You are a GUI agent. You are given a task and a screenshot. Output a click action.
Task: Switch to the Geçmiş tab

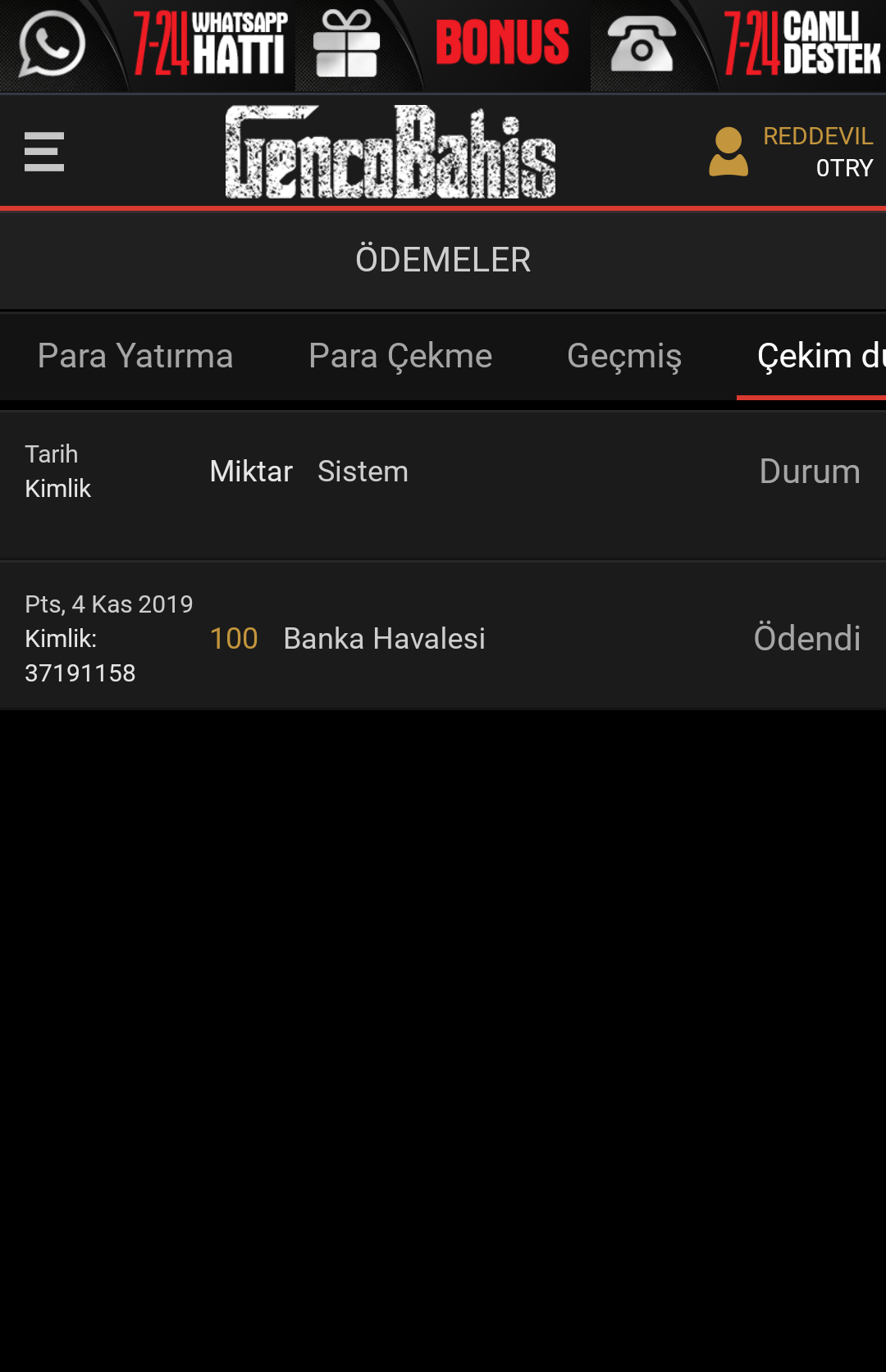(624, 357)
